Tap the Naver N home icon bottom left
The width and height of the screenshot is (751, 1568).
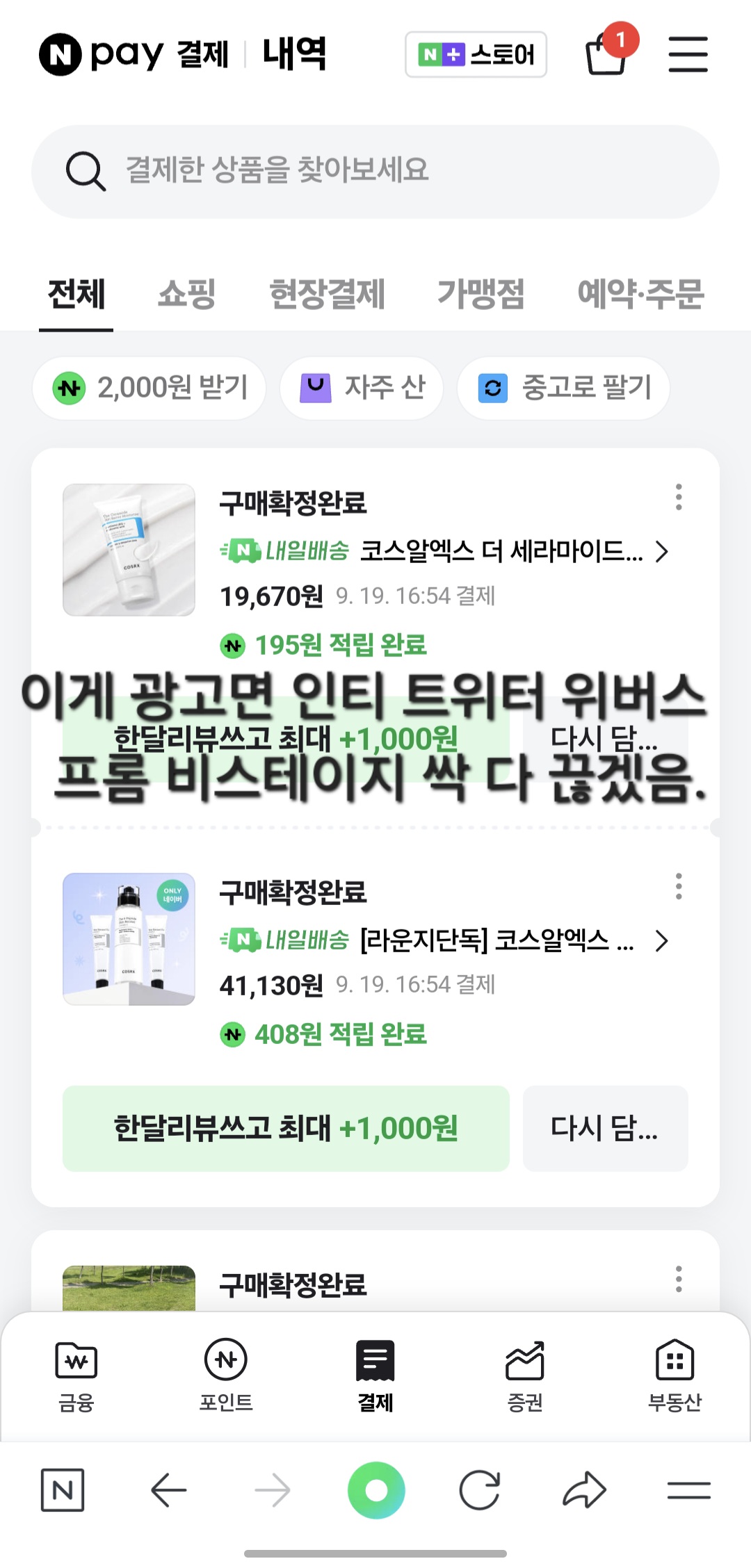63,1489
